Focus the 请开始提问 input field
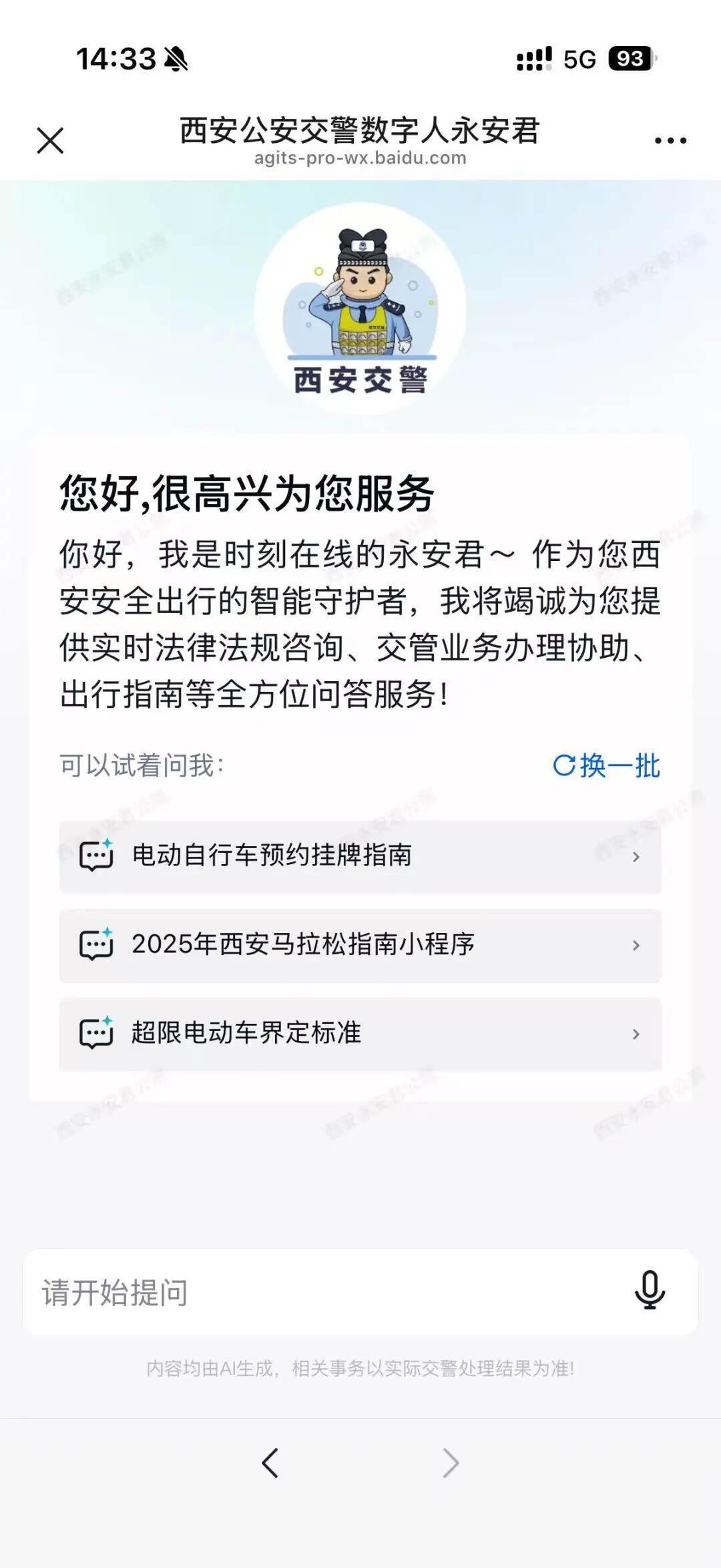This screenshot has height=1568, width=721. [320, 1292]
